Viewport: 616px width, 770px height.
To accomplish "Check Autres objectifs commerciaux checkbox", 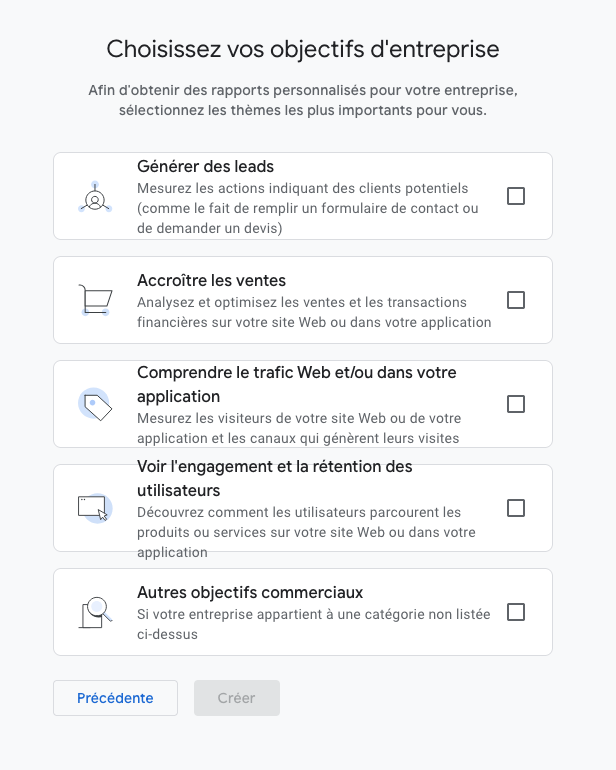I will click(516, 612).
